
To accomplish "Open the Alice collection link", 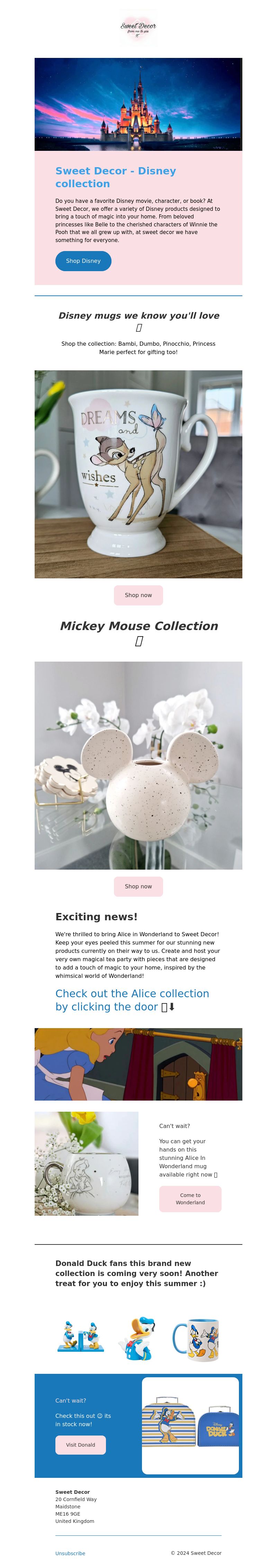I will tap(132, 999).
